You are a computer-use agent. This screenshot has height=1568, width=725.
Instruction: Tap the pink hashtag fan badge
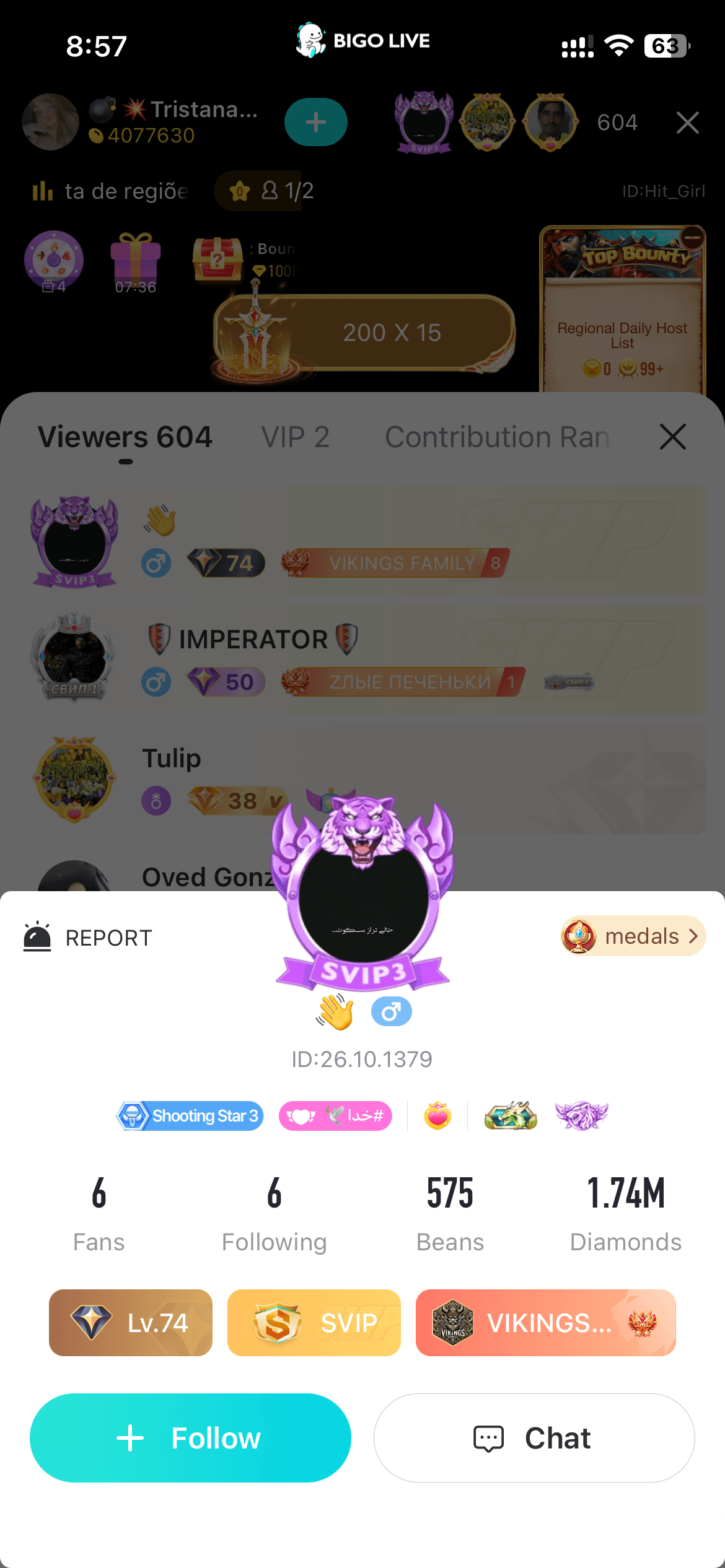(x=335, y=1116)
